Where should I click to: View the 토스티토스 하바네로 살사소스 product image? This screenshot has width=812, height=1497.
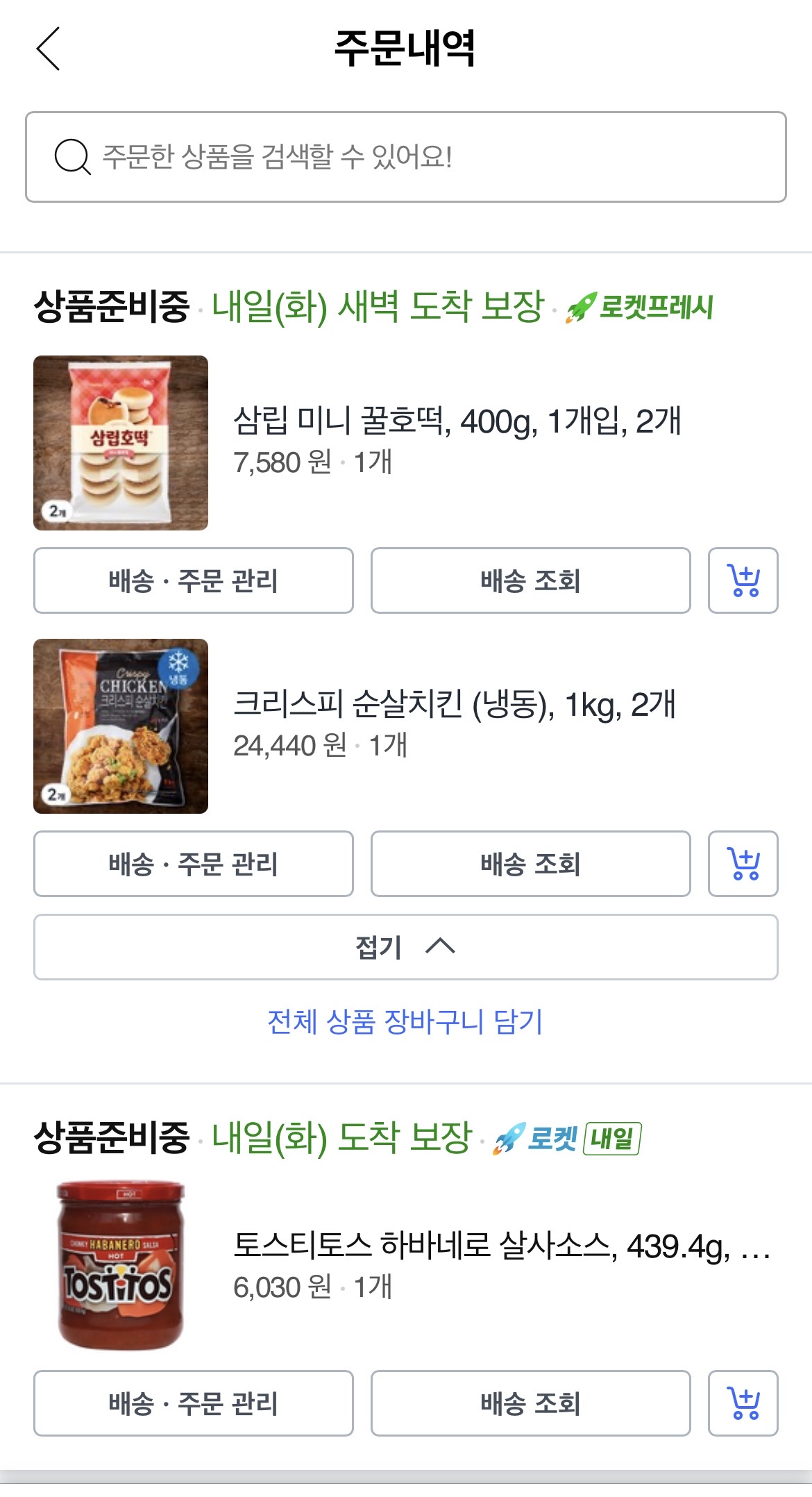coord(121,1266)
